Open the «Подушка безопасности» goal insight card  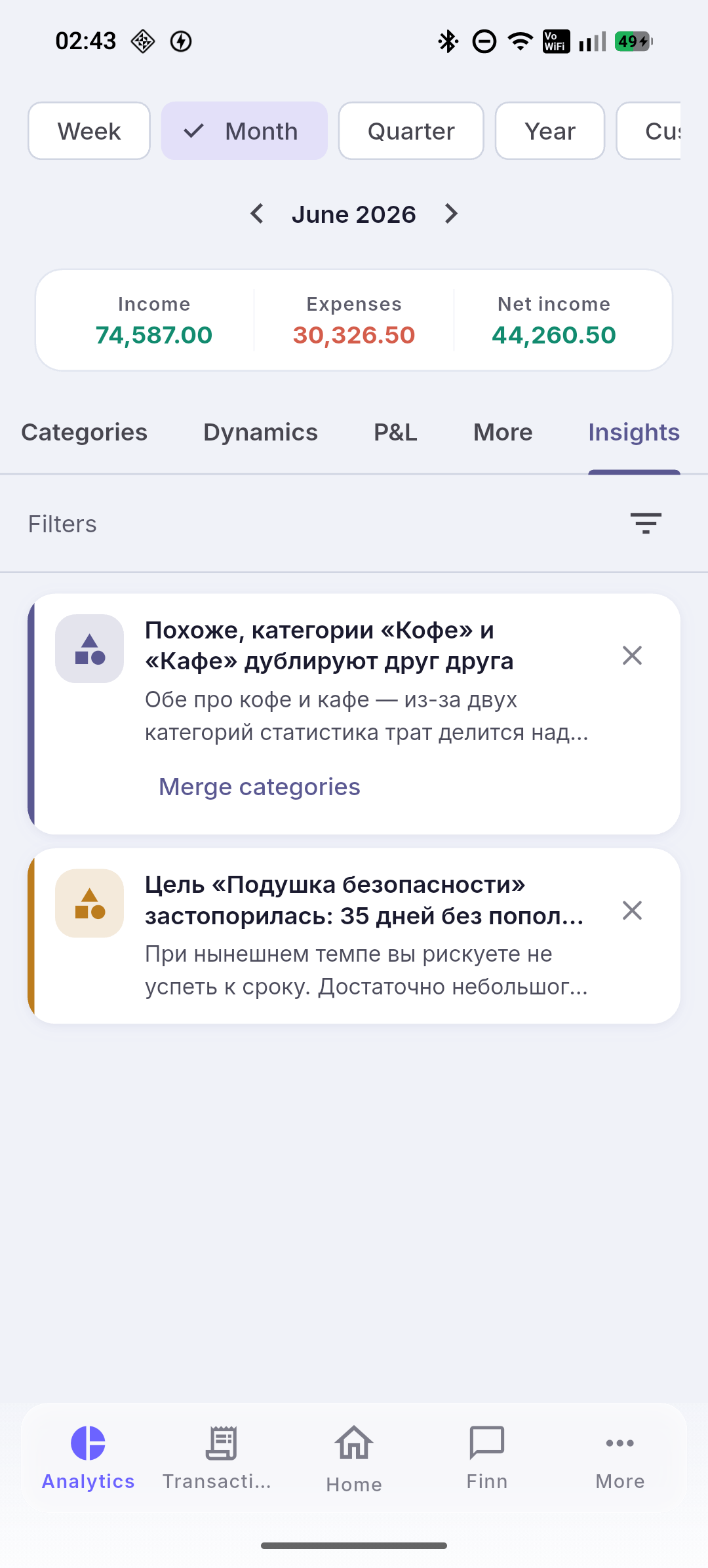[354, 936]
